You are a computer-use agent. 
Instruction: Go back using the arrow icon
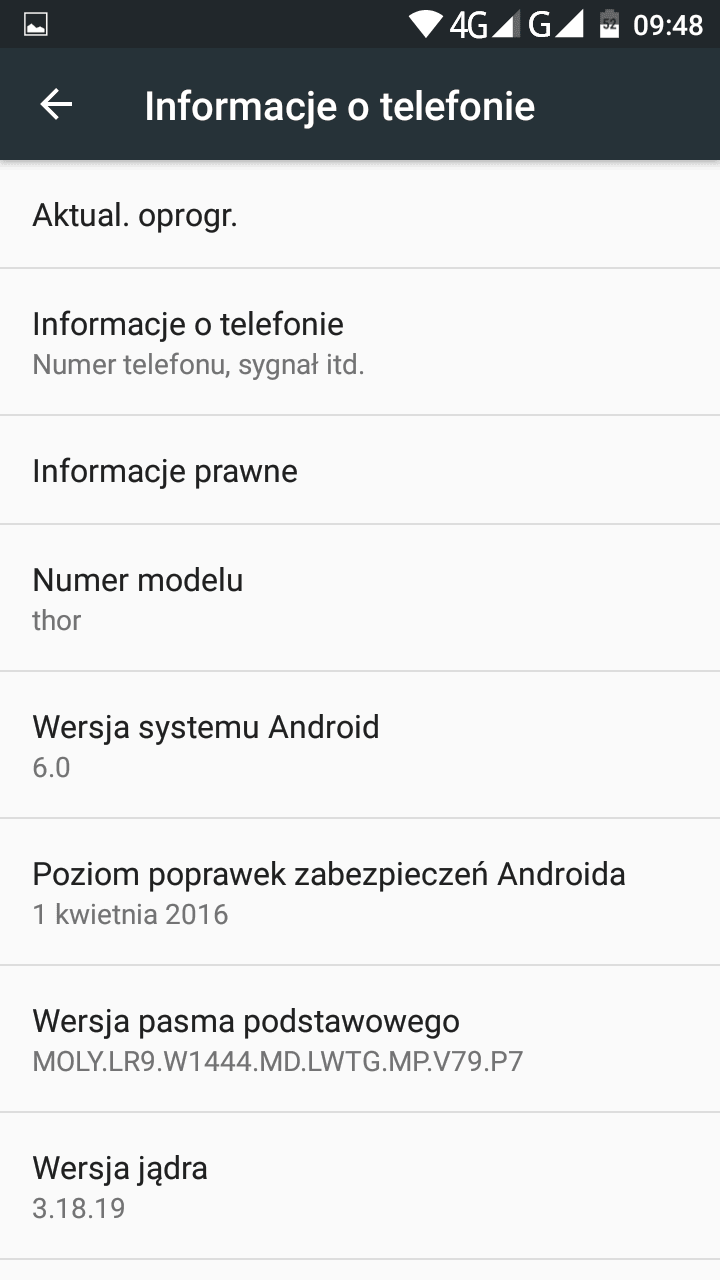tap(56, 105)
